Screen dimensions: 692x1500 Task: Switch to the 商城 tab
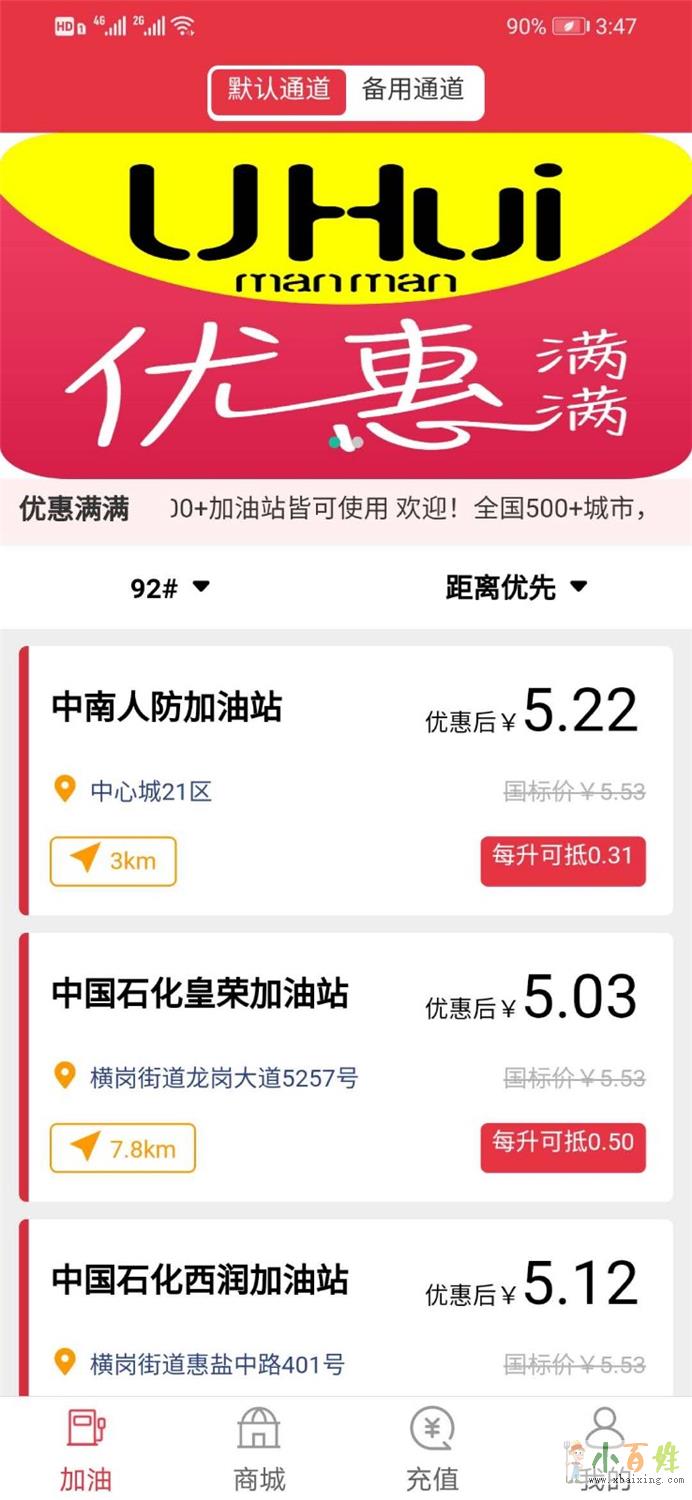click(x=259, y=1450)
